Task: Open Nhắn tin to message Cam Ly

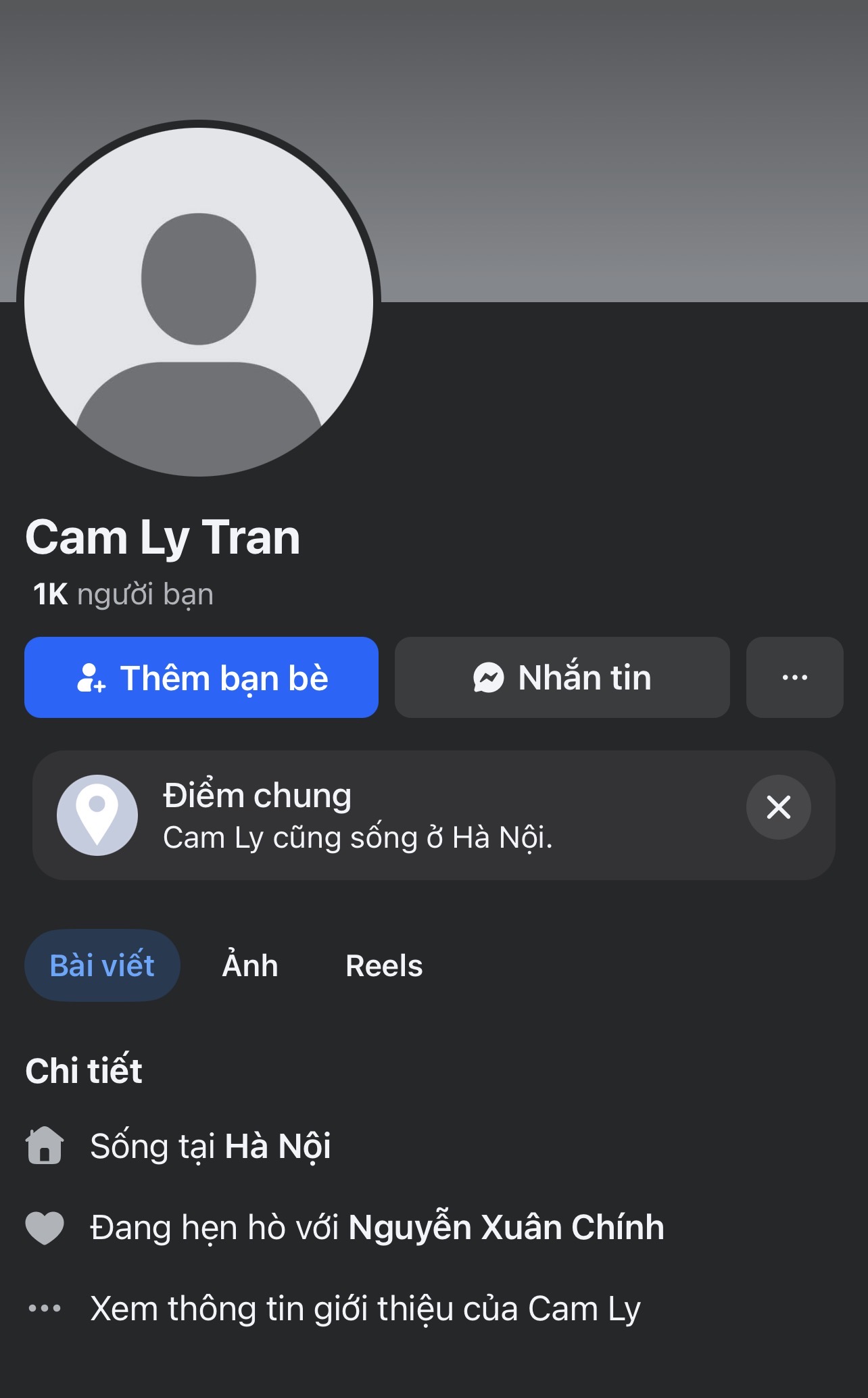Action: point(562,677)
